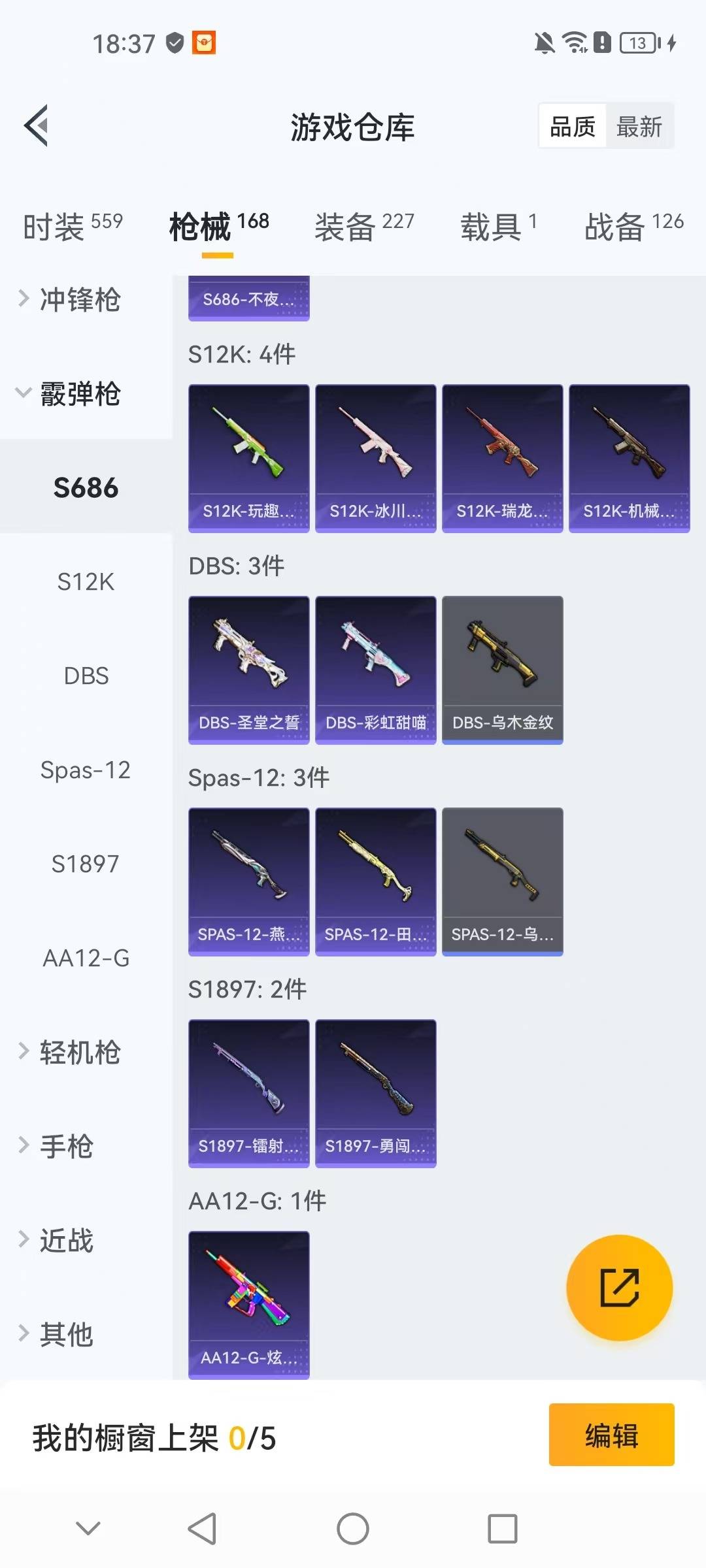Image resolution: width=706 pixels, height=1568 pixels.
Task: Collapse the bottom sheet with the down chevron
Action: [87, 1523]
